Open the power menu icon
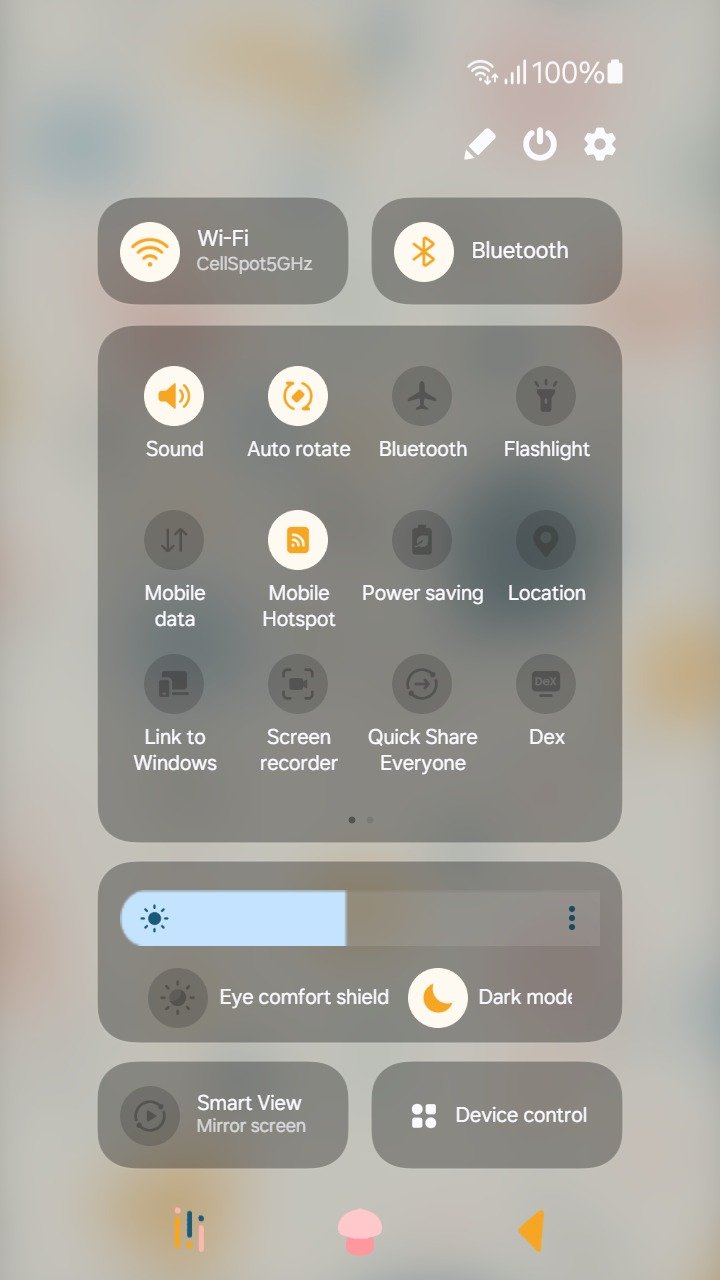 pos(540,145)
